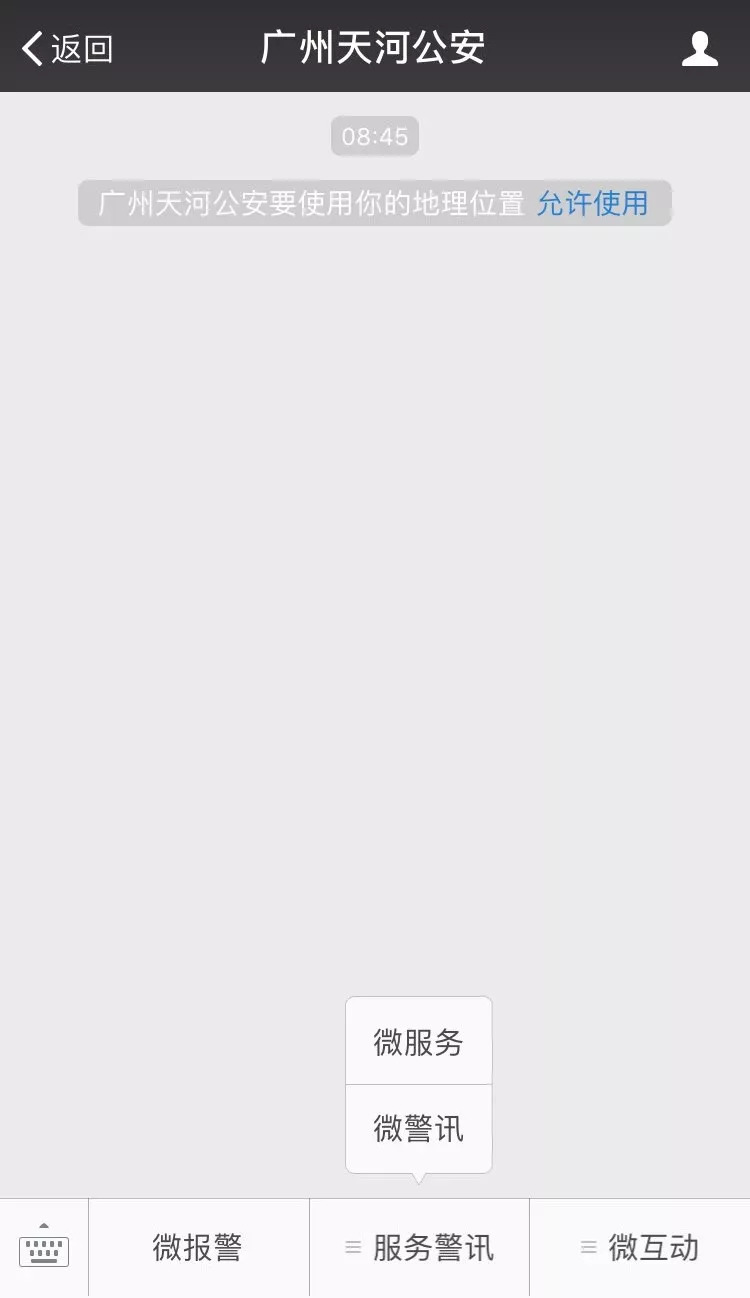Select 微警讯 from the popup menu
The image size is (750, 1298).
coord(418,1129)
